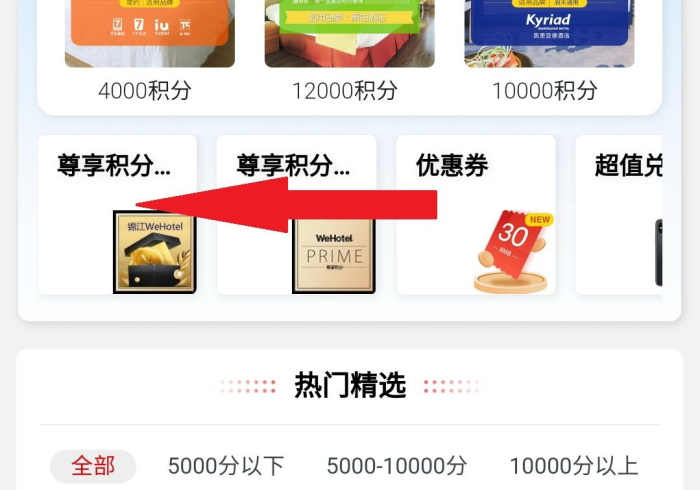The height and width of the screenshot is (490, 700).
Task: Show items 10000分以上
Action: click(574, 466)
